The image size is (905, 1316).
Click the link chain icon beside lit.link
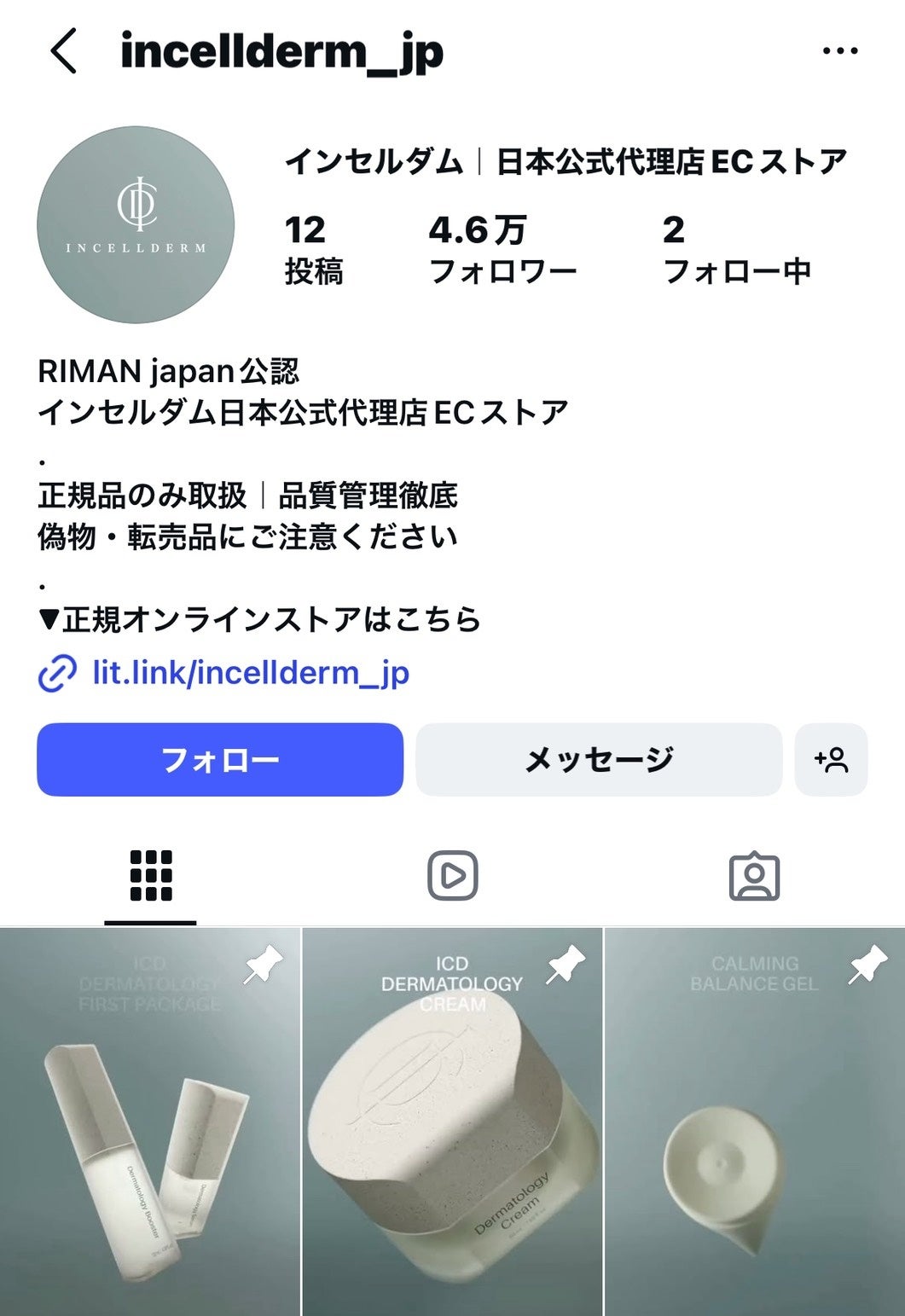point(56,674)
